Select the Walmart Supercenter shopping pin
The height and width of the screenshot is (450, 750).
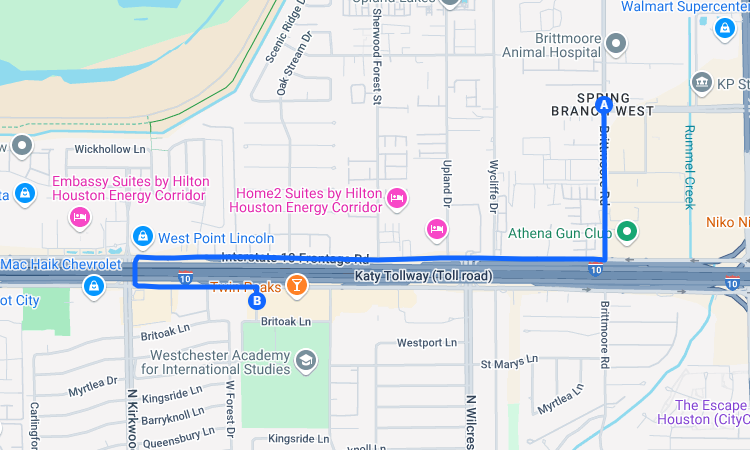(723, 29)
